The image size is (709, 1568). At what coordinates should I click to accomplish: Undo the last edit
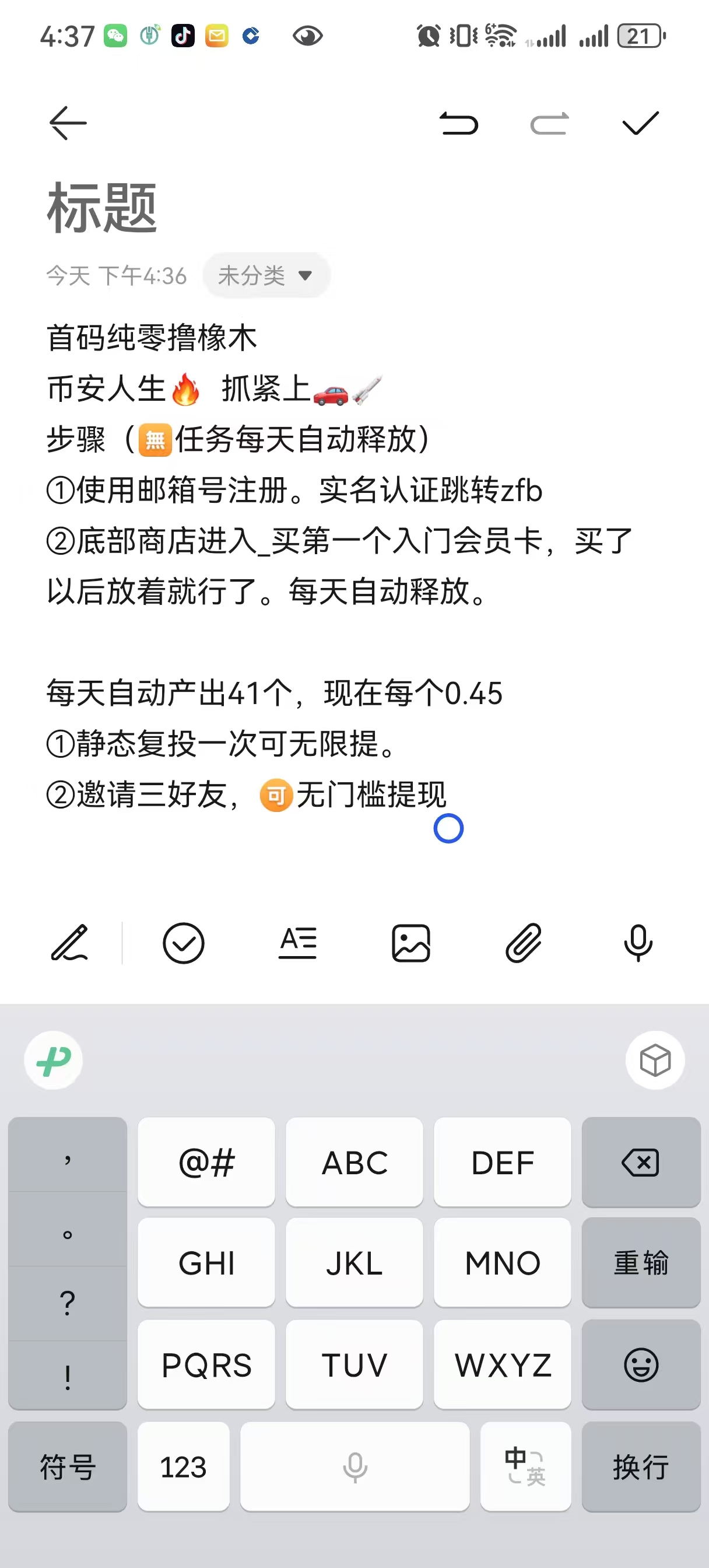coord(459,124)
